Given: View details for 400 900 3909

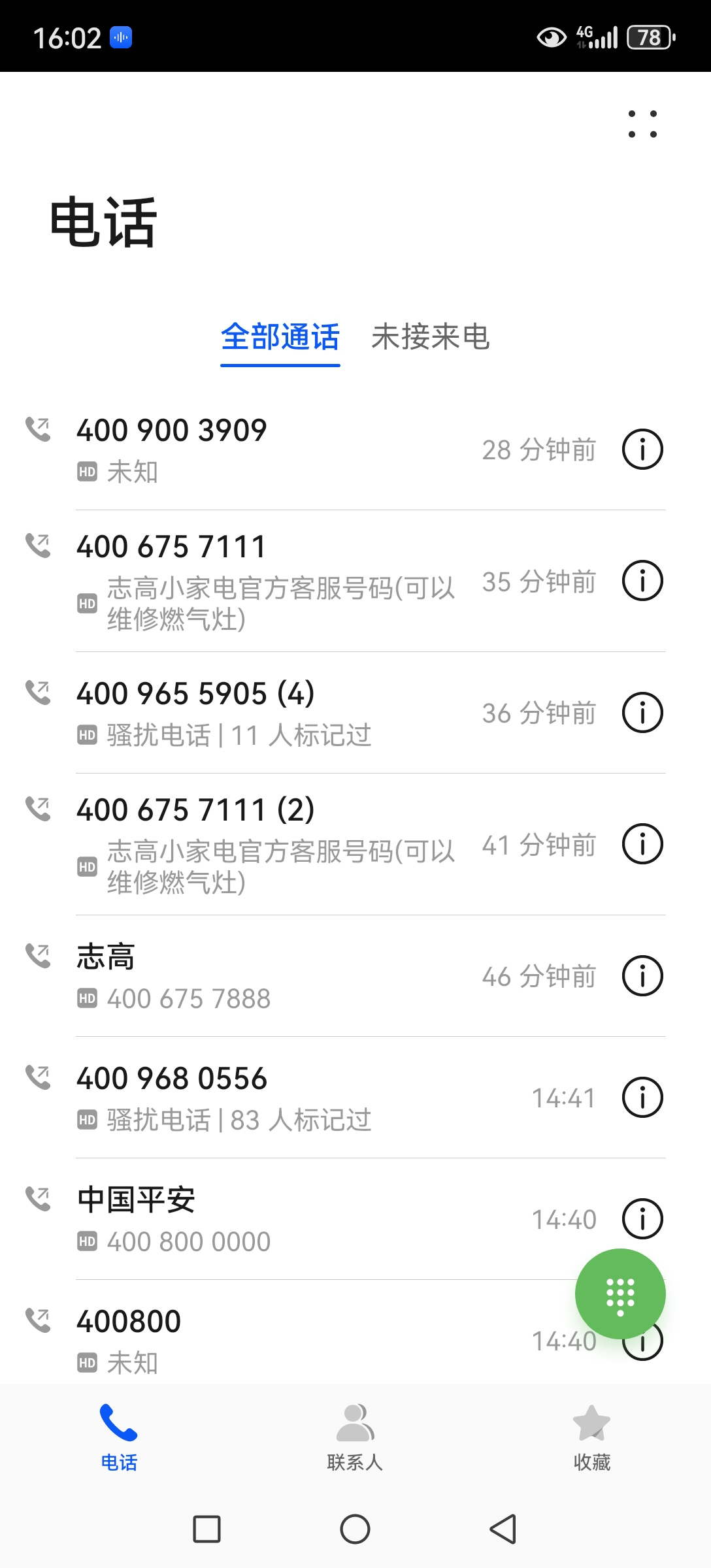Looking at the screenshot, I should [x=642, y=449].
